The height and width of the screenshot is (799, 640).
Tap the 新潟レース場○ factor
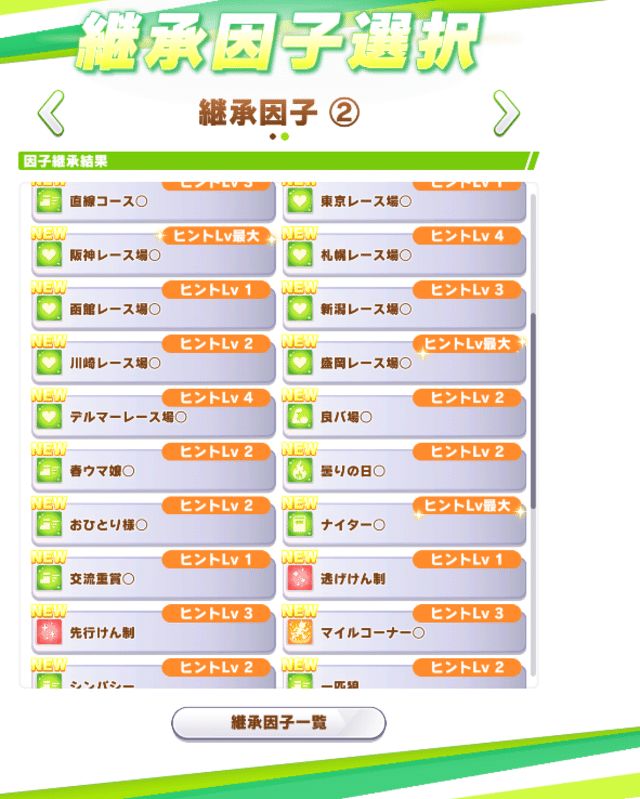(x=405, y=309)
